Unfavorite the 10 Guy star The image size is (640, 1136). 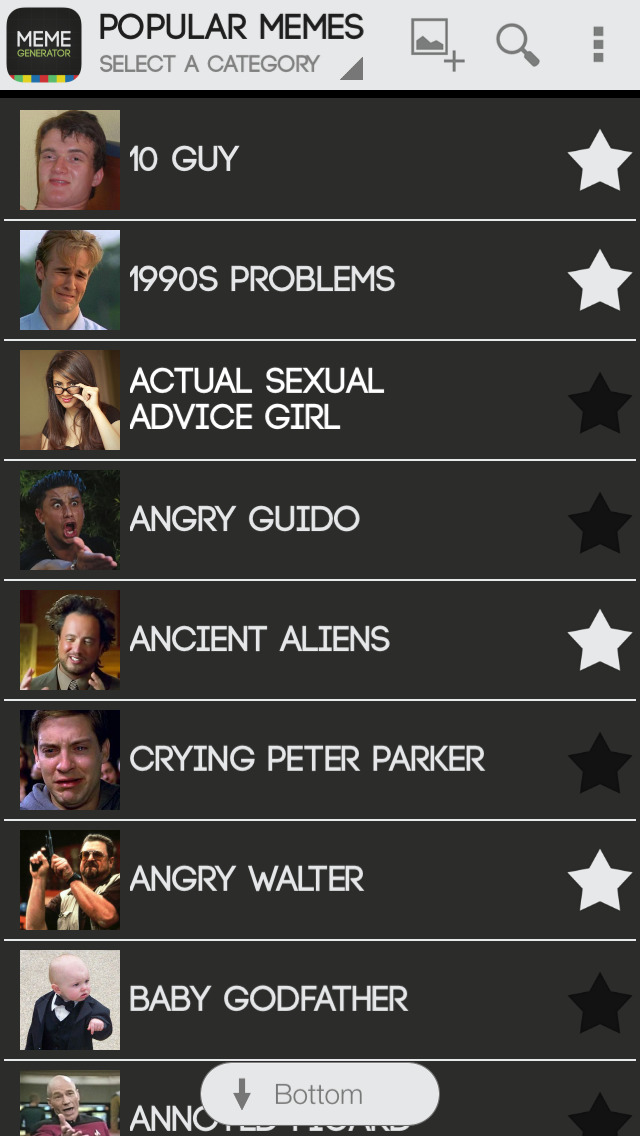(x=599, y=160)
